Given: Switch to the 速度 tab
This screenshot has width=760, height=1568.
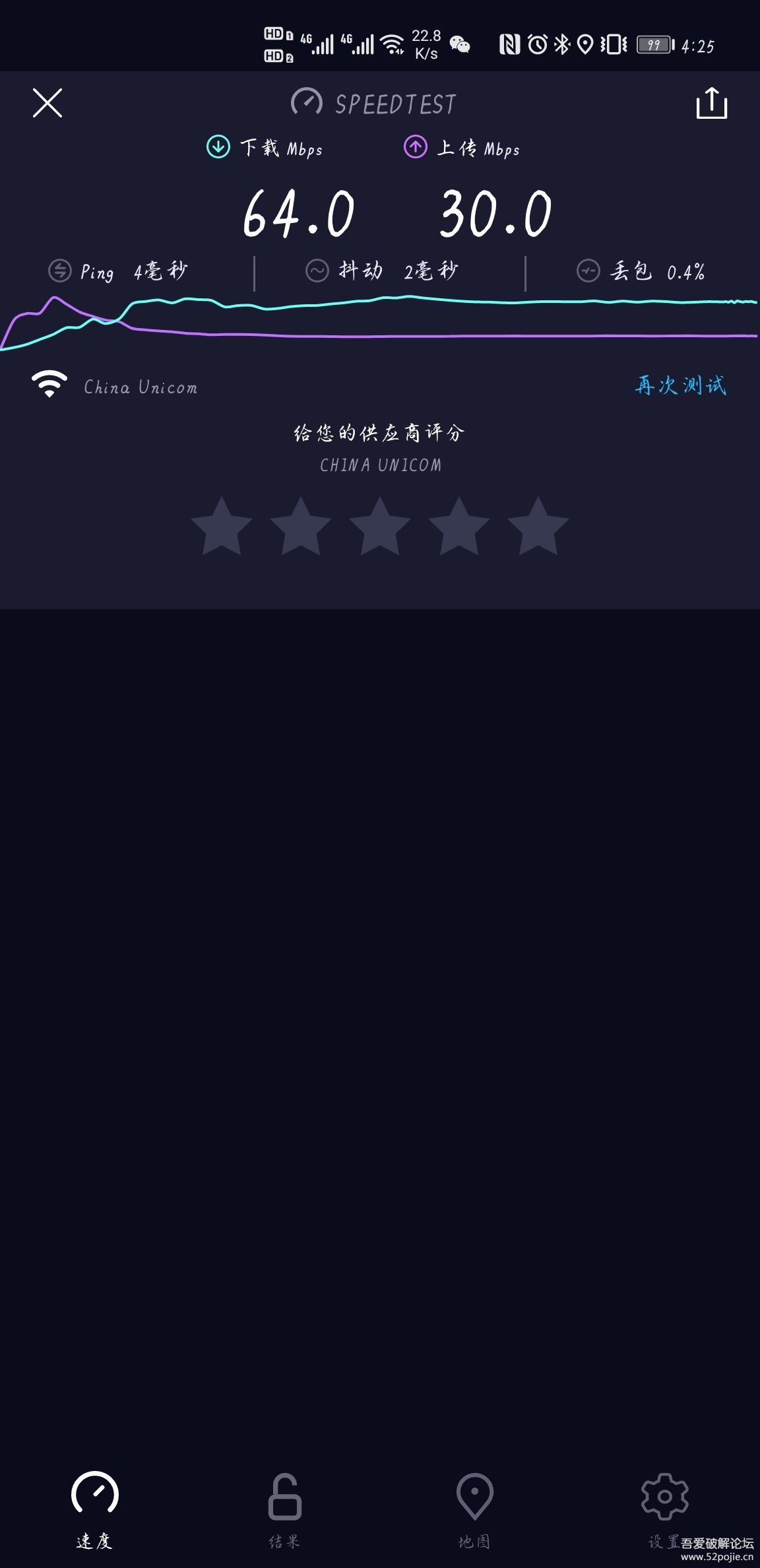Looking at the screenshot, I should (x=94, y=1509).
